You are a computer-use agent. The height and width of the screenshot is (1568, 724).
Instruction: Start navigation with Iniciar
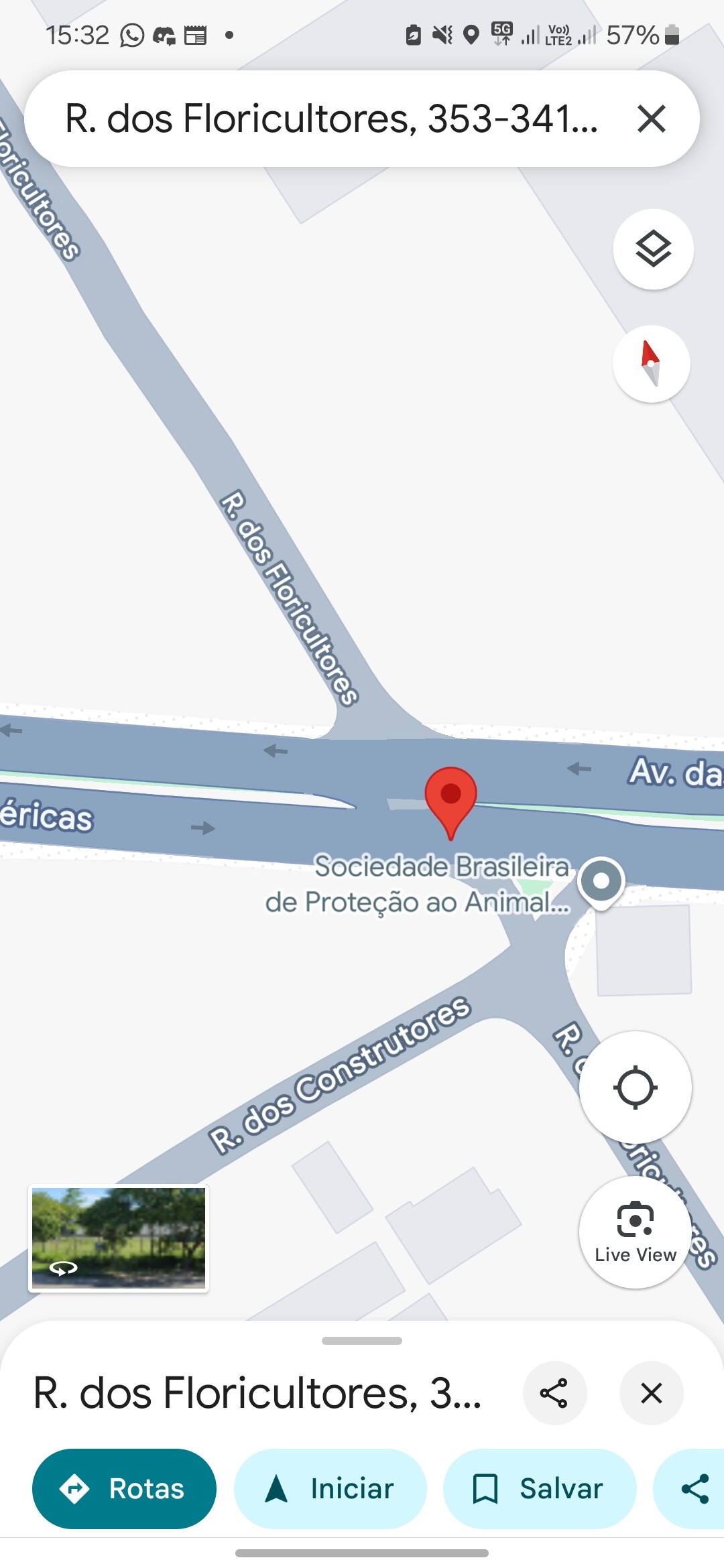point(330,1489)
